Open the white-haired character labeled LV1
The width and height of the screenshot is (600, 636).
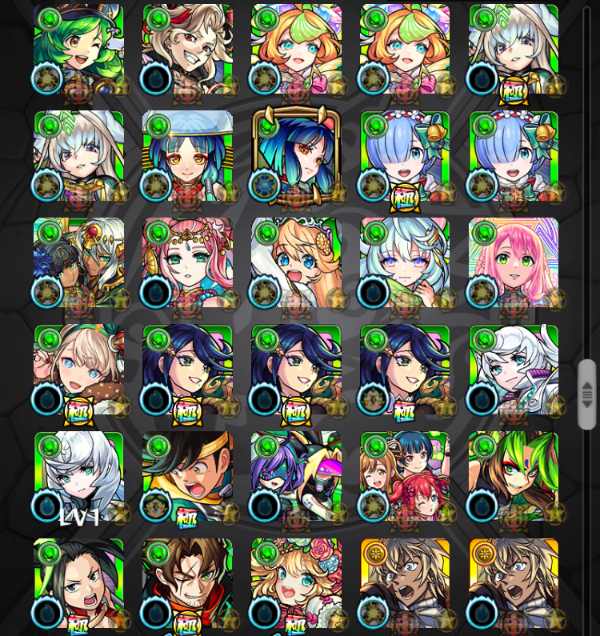[x=78, y=477]
